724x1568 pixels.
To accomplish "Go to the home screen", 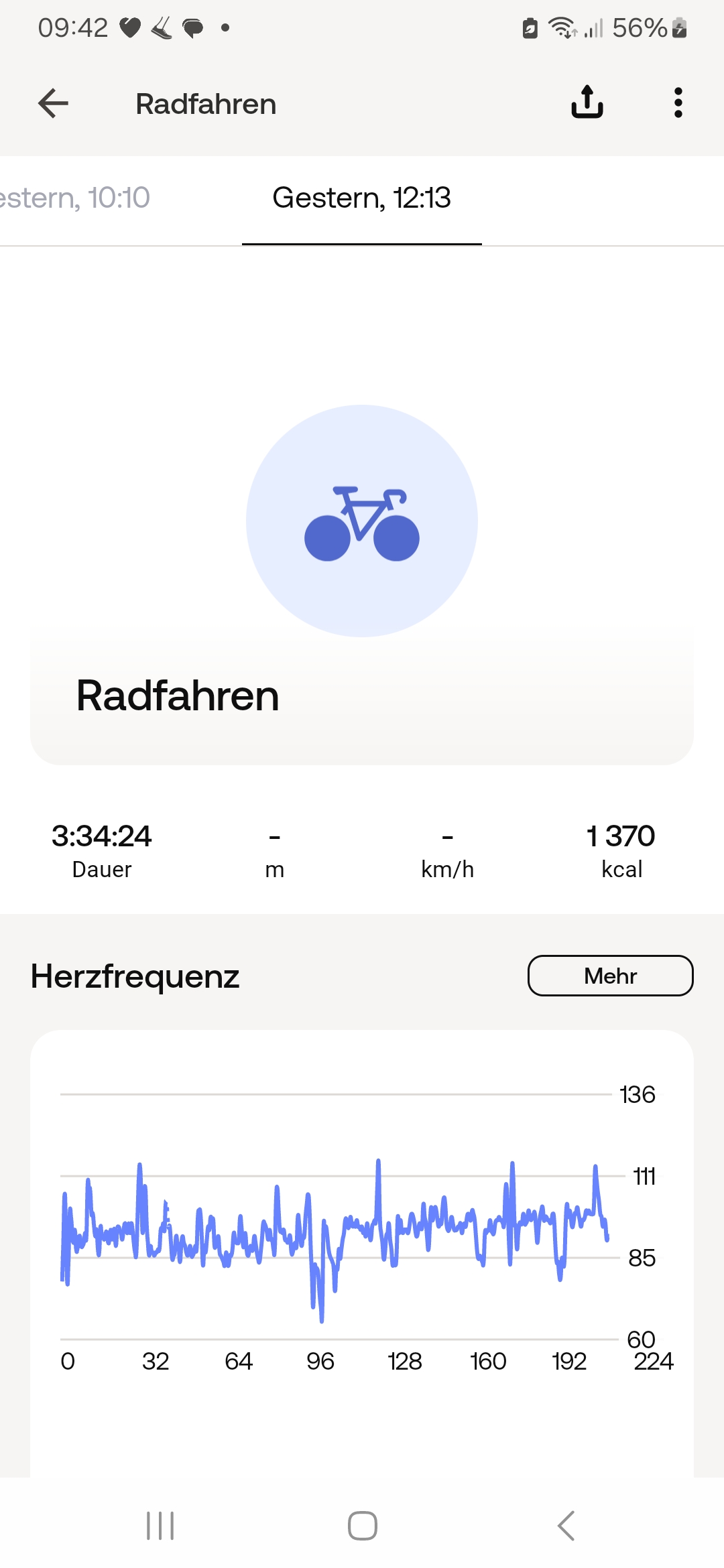I will coord(363,1526).
